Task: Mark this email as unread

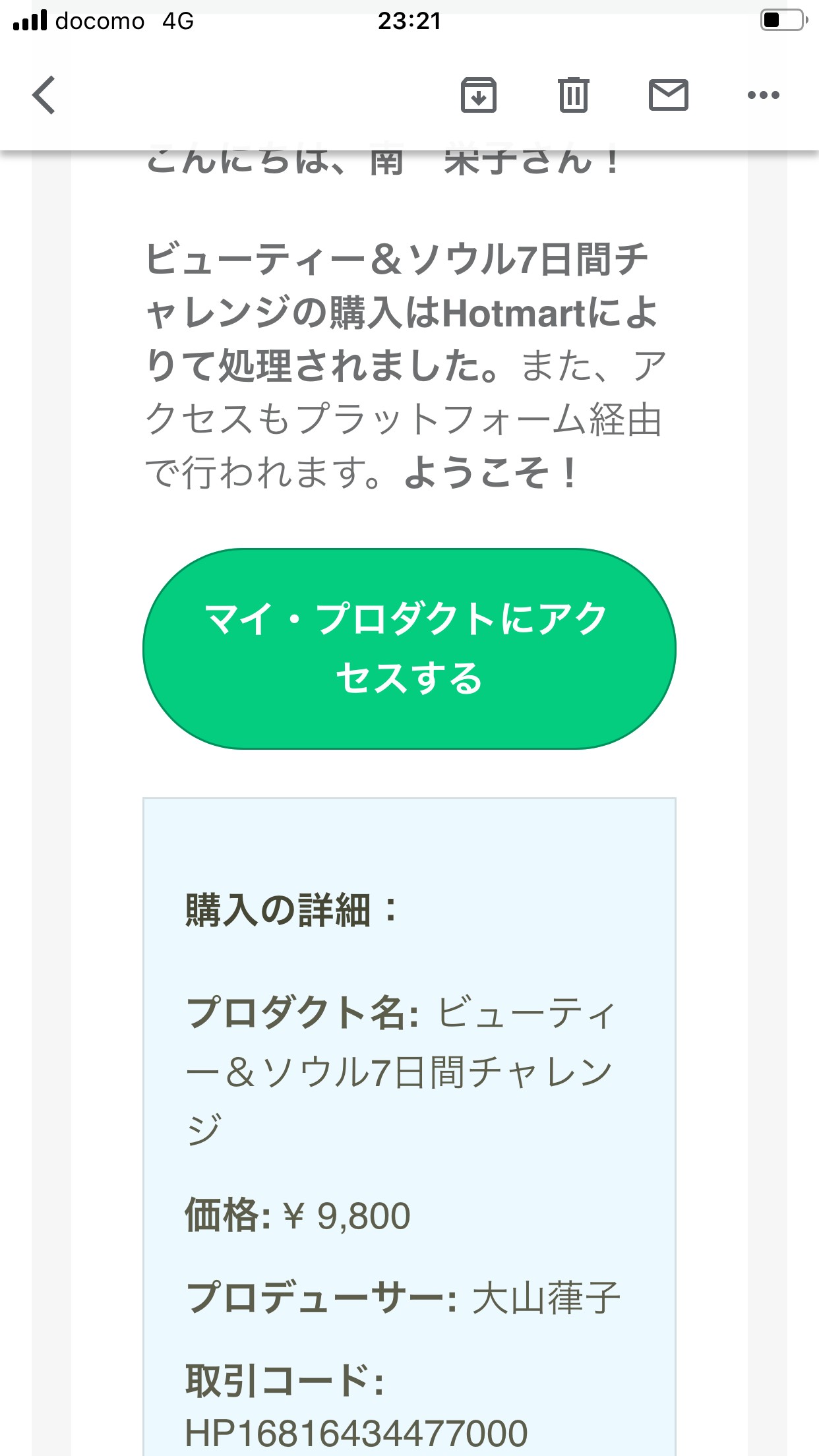Action: point(668,95)
